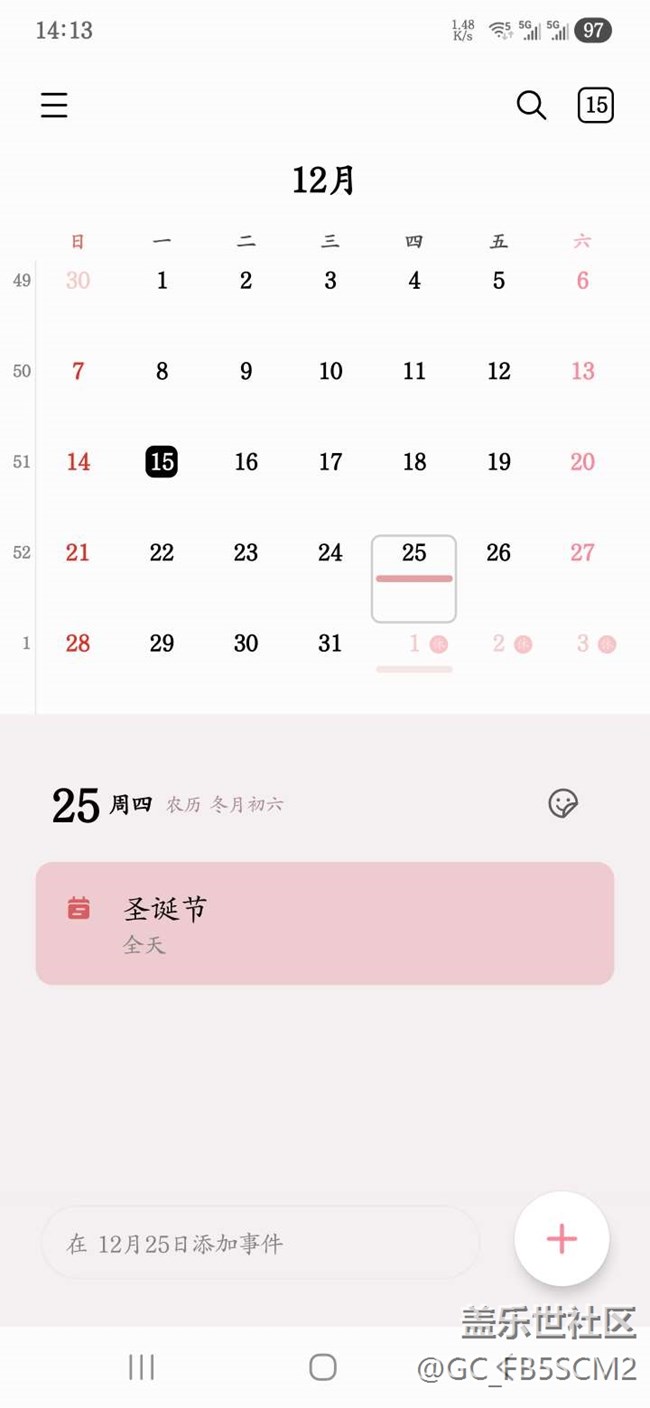The image size is (650, 1408).
Task: Select December 15 in the calendar
Action: point(162,461)
